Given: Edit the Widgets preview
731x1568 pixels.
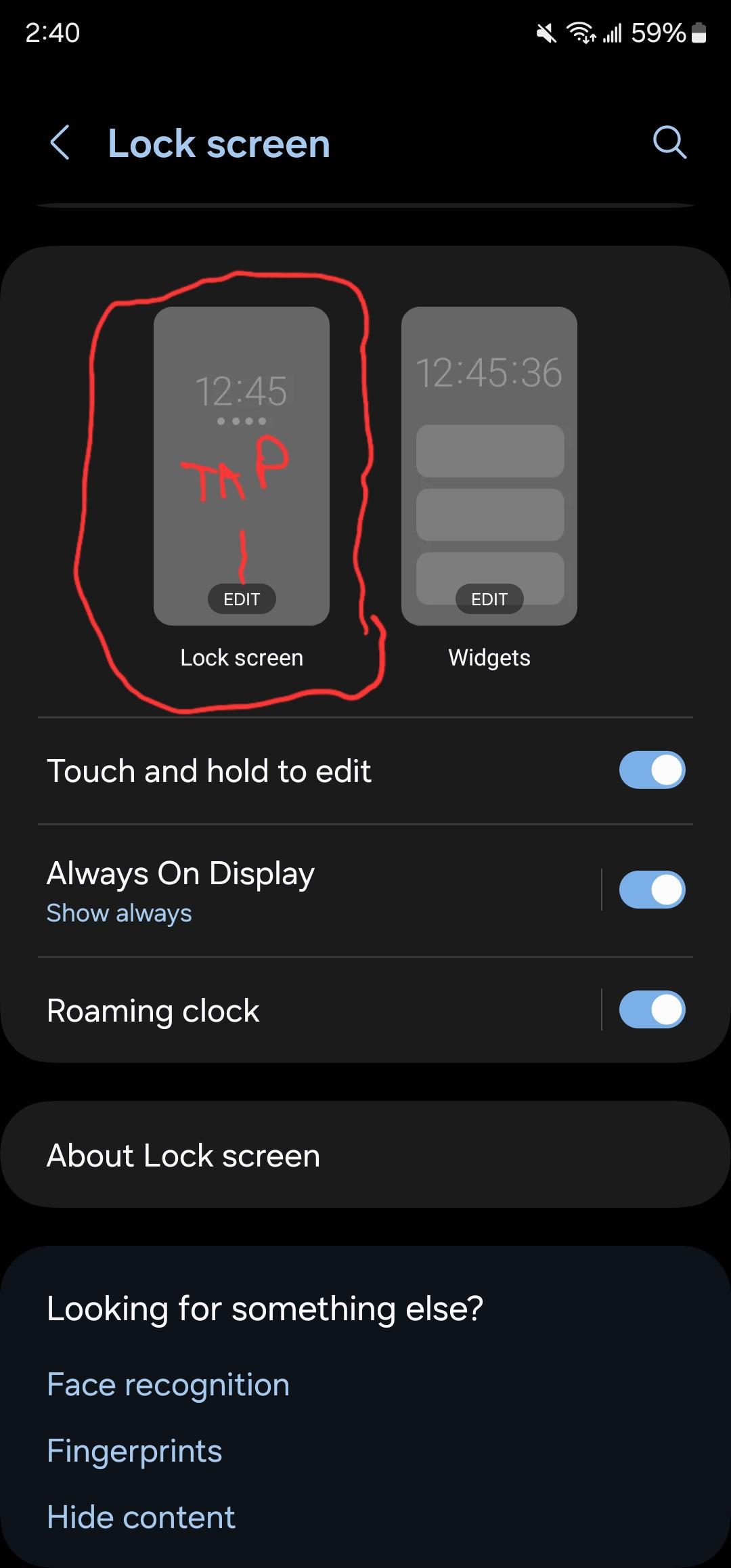Looking at the screenshot, I should tap(489, 599).
